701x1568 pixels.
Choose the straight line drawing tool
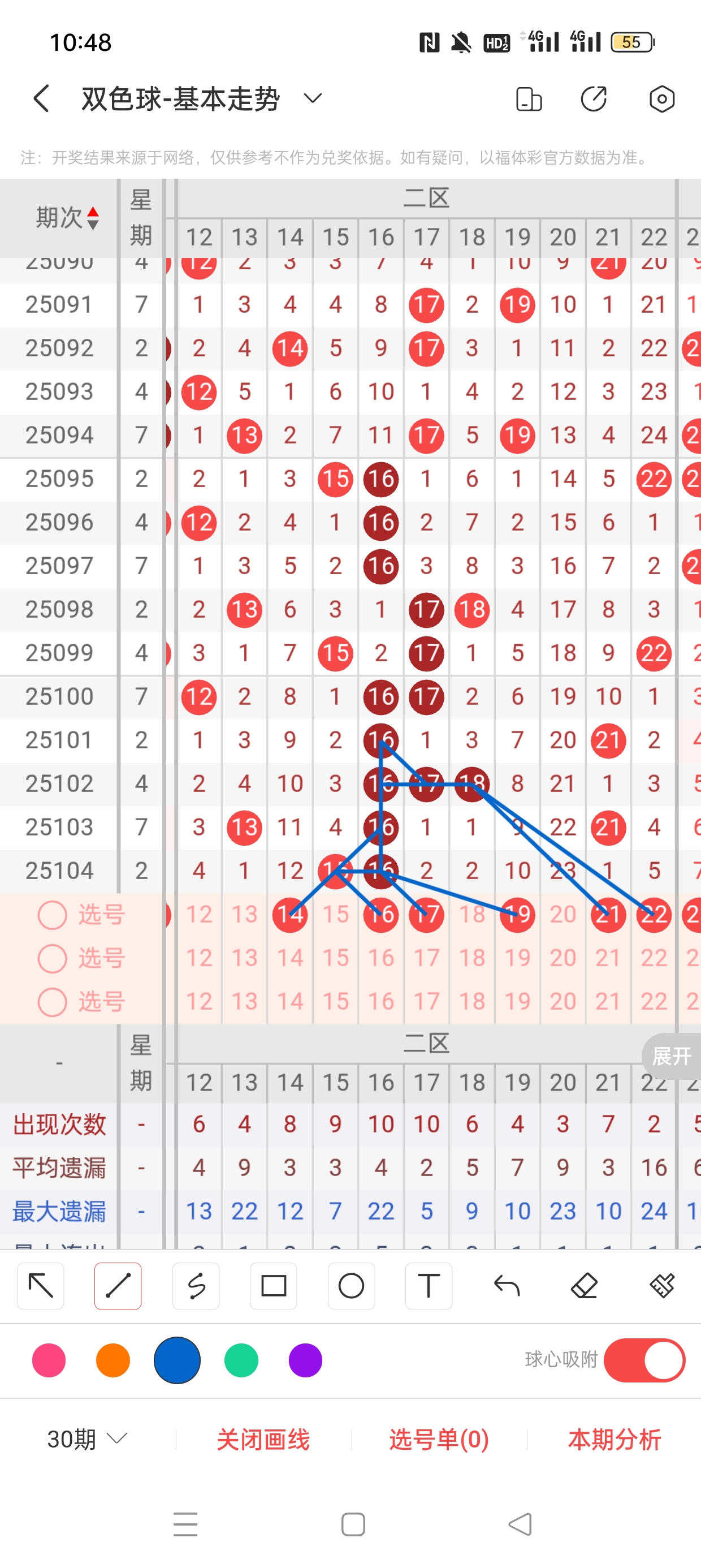tap(118, 1286)
